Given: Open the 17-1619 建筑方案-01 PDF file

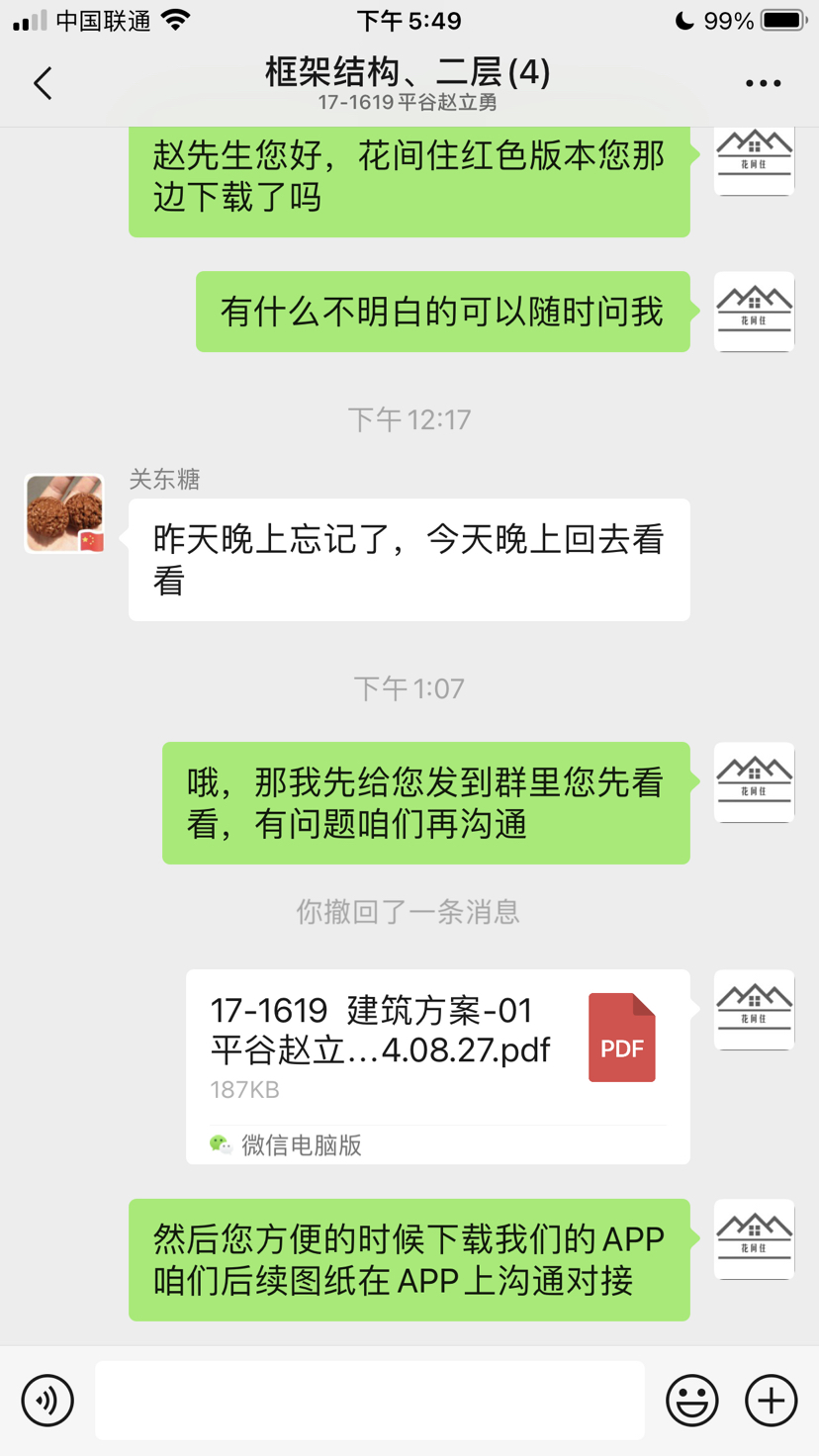Looking at the screenshot, I should click(x=438, y=1066).
